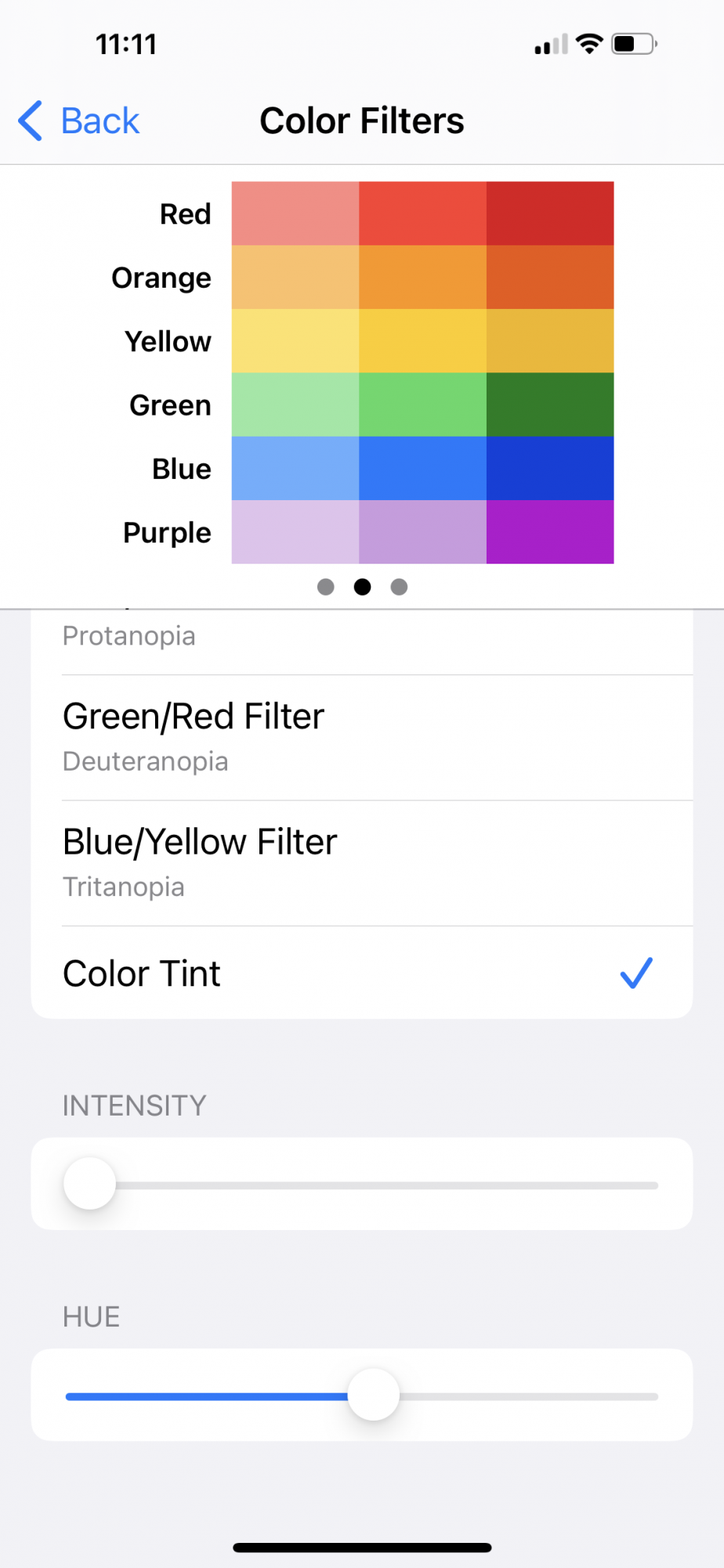This screenshot has height=1568, width=724.
Task: Go back to the previous settings page
Action: [79, 122]
